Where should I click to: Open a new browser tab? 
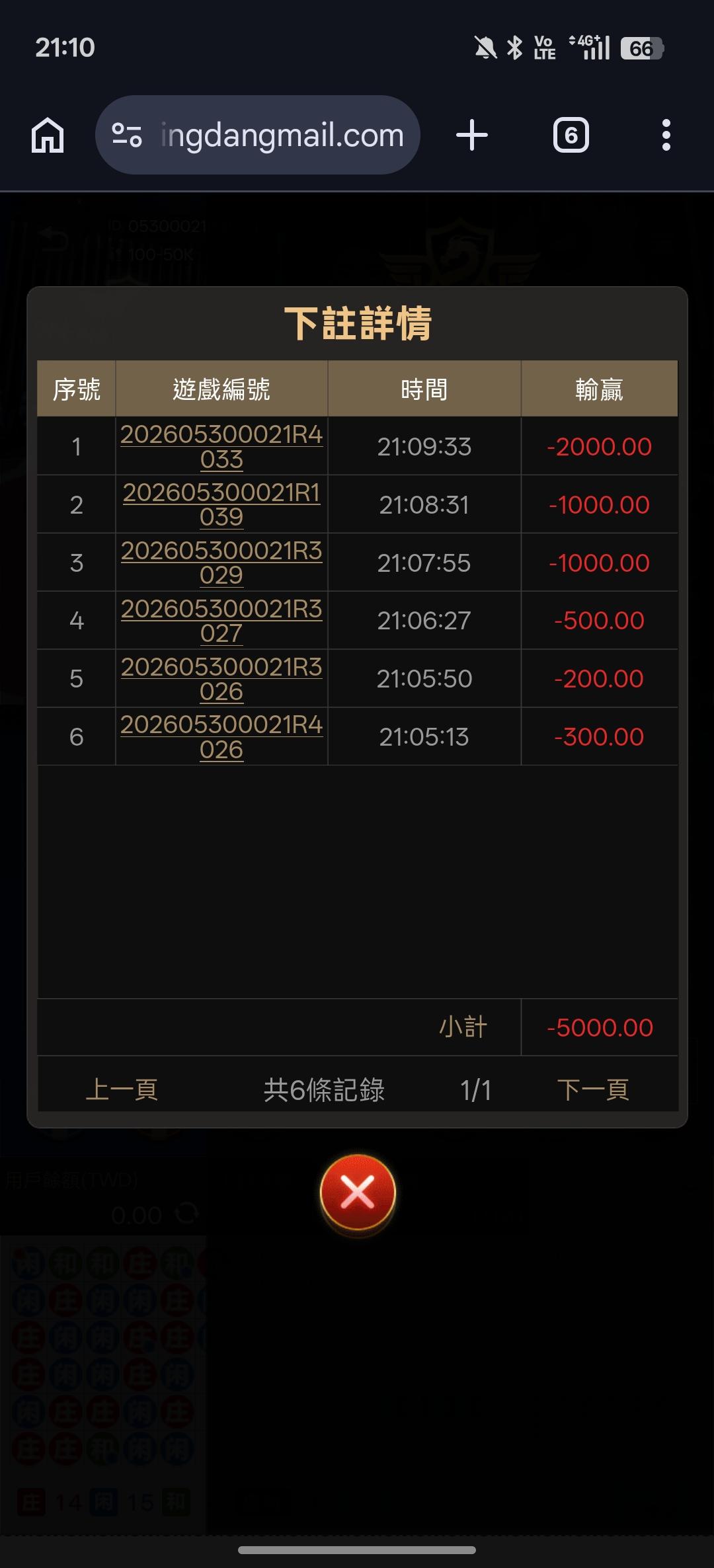pyautogui.click(x=472, y=136)
